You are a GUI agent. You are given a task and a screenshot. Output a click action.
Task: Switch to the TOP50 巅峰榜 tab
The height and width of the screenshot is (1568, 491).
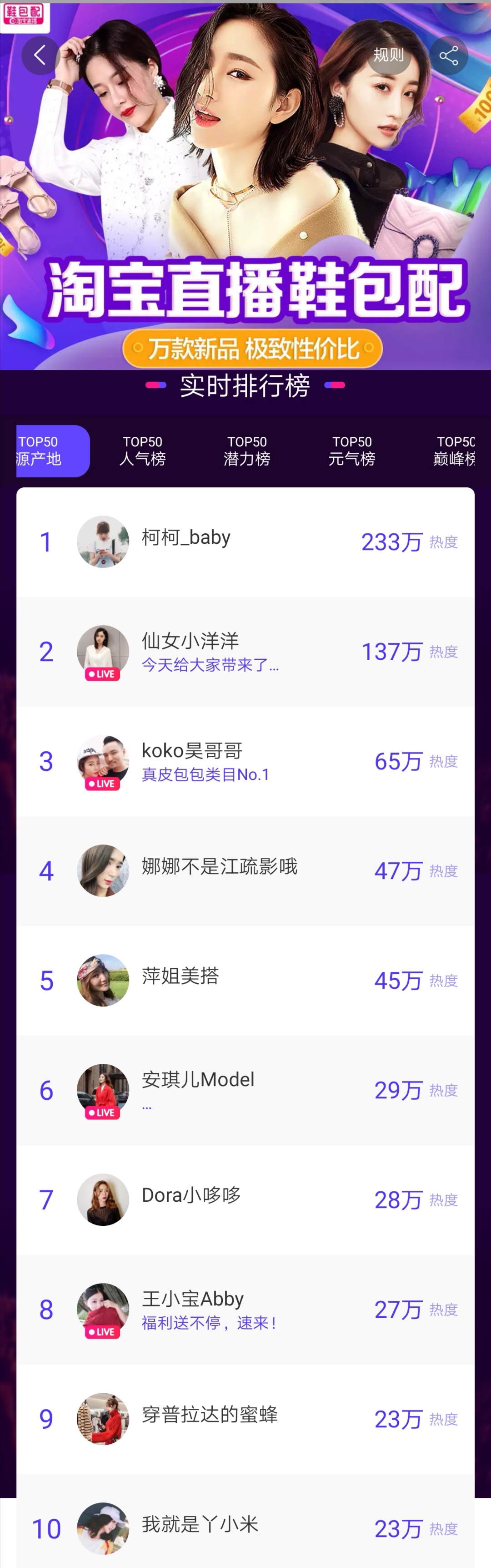coord(454,450)
